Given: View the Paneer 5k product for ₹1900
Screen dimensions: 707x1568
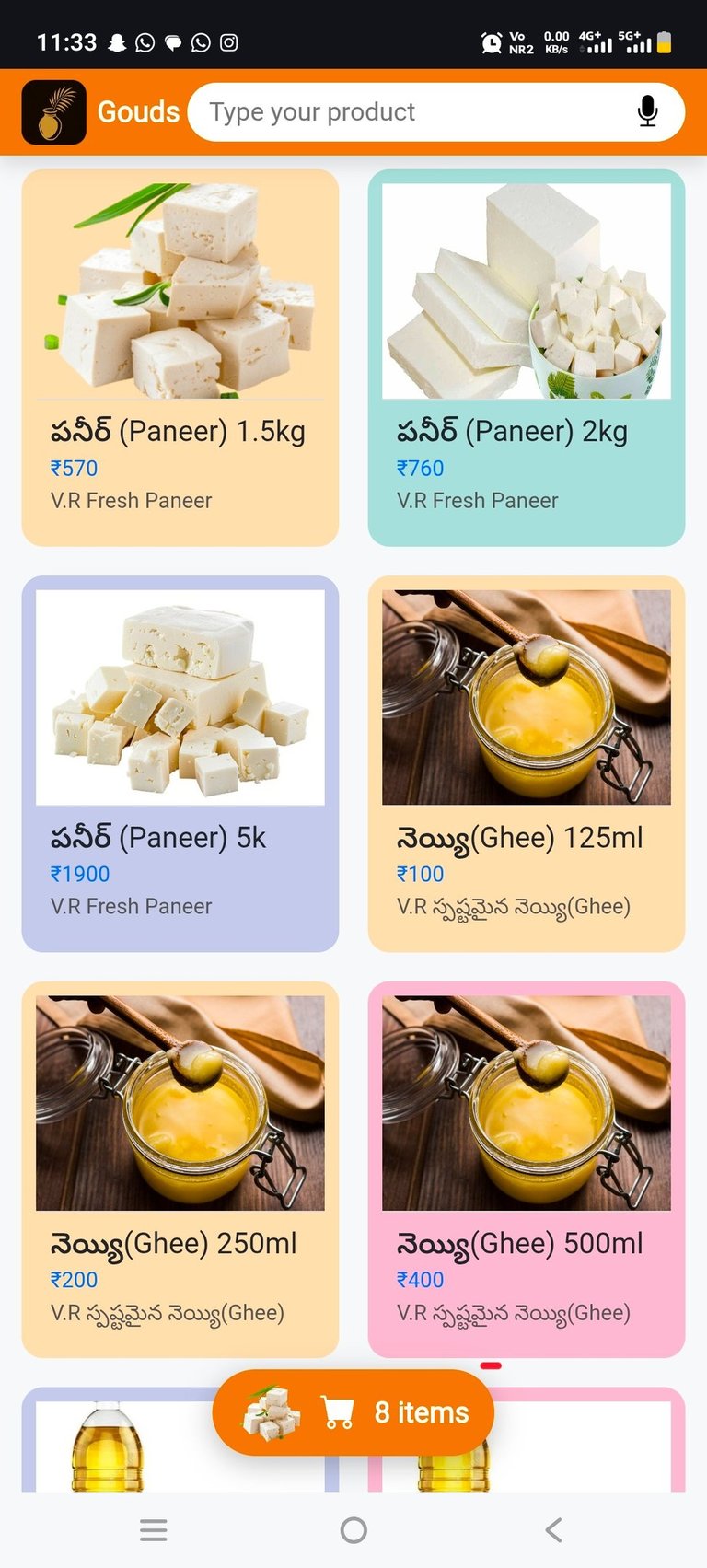Looking at the screenshot, I should (x=180, y=763).
